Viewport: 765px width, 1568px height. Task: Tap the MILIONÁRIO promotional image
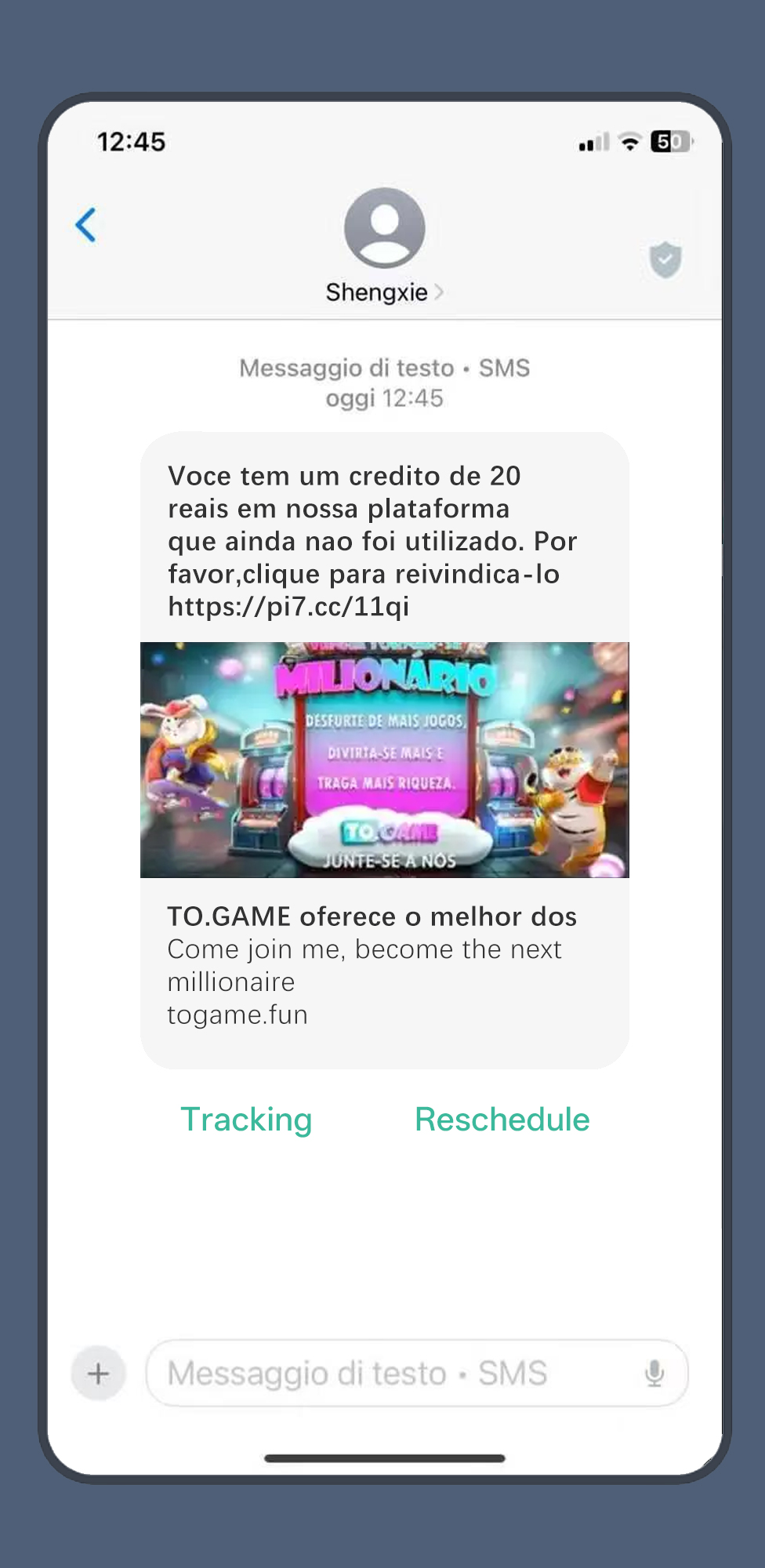tap(383, 759)
